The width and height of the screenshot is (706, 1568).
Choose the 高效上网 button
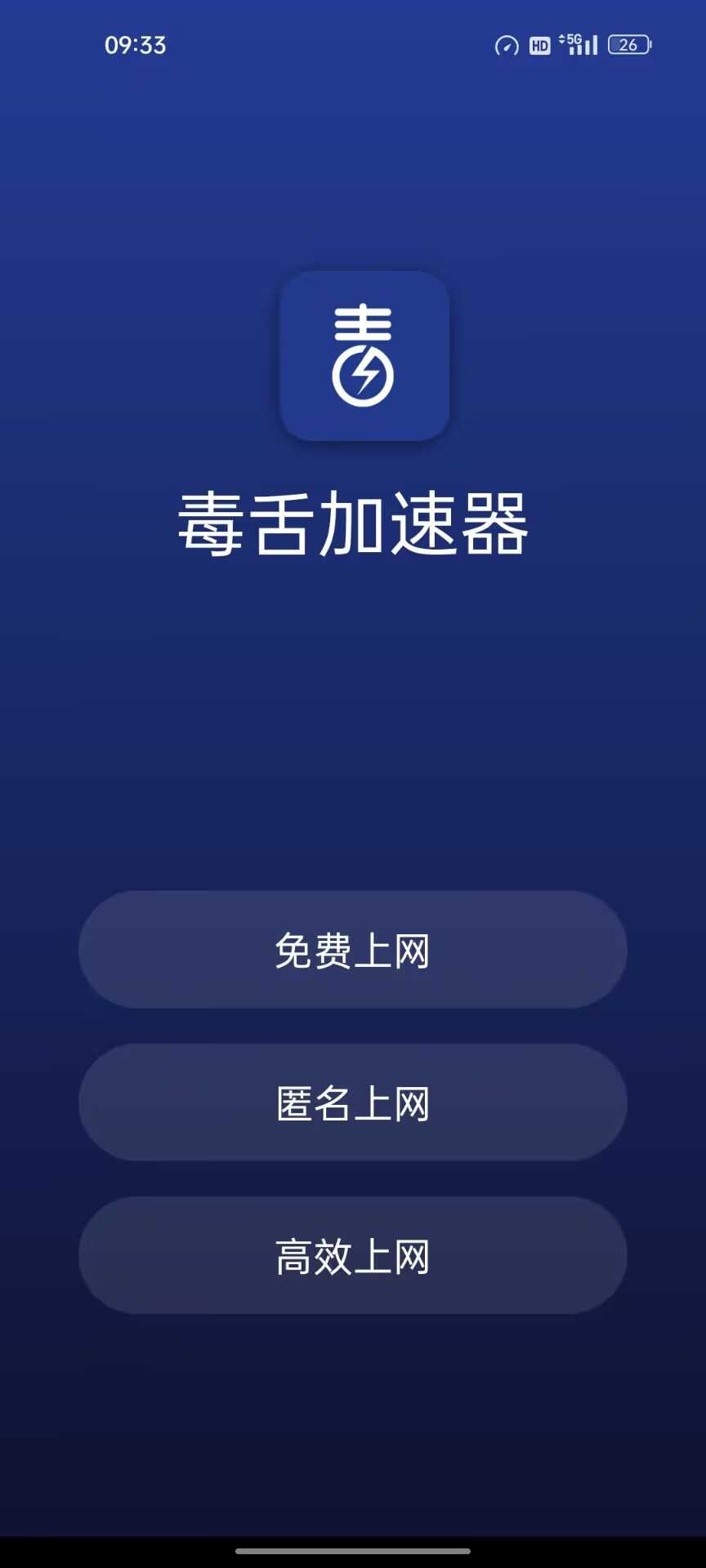point(353,1256)
